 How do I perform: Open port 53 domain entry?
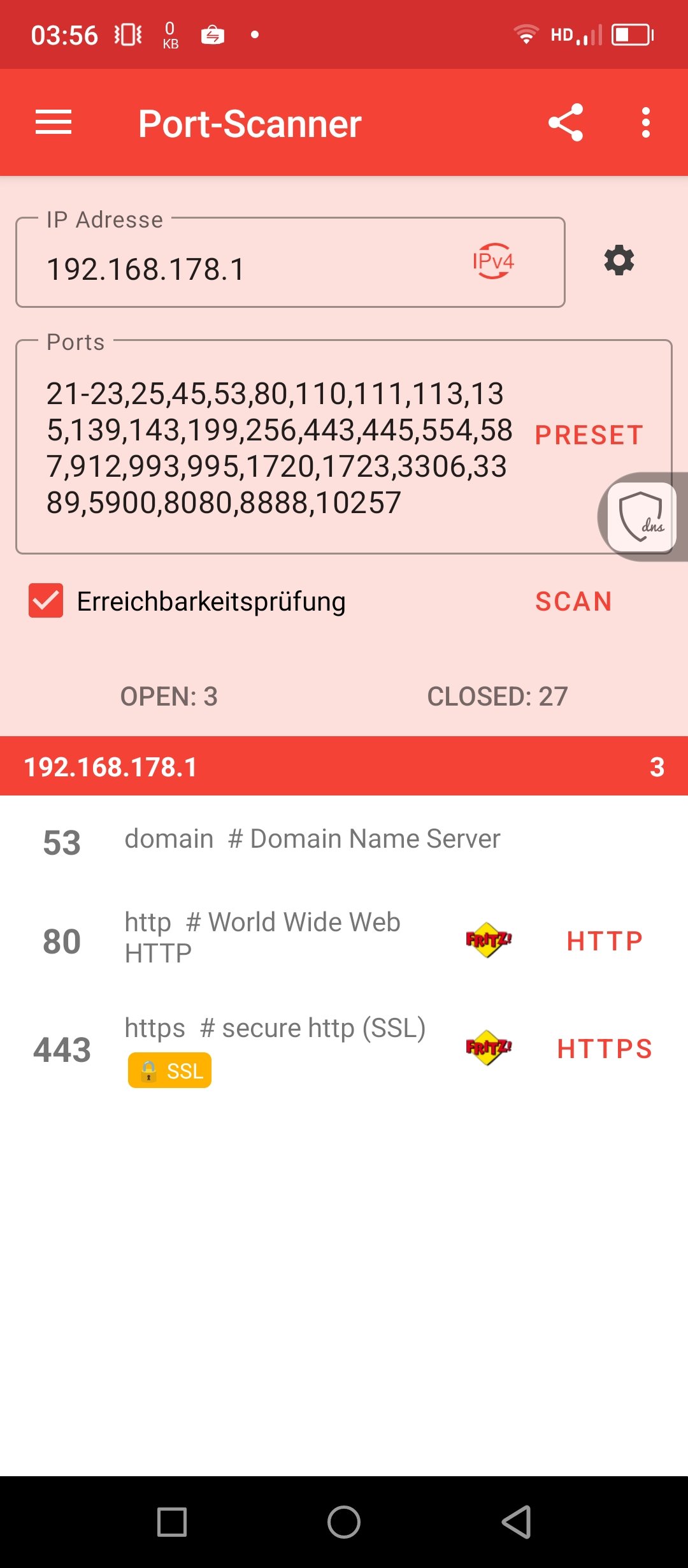point(312,840)
